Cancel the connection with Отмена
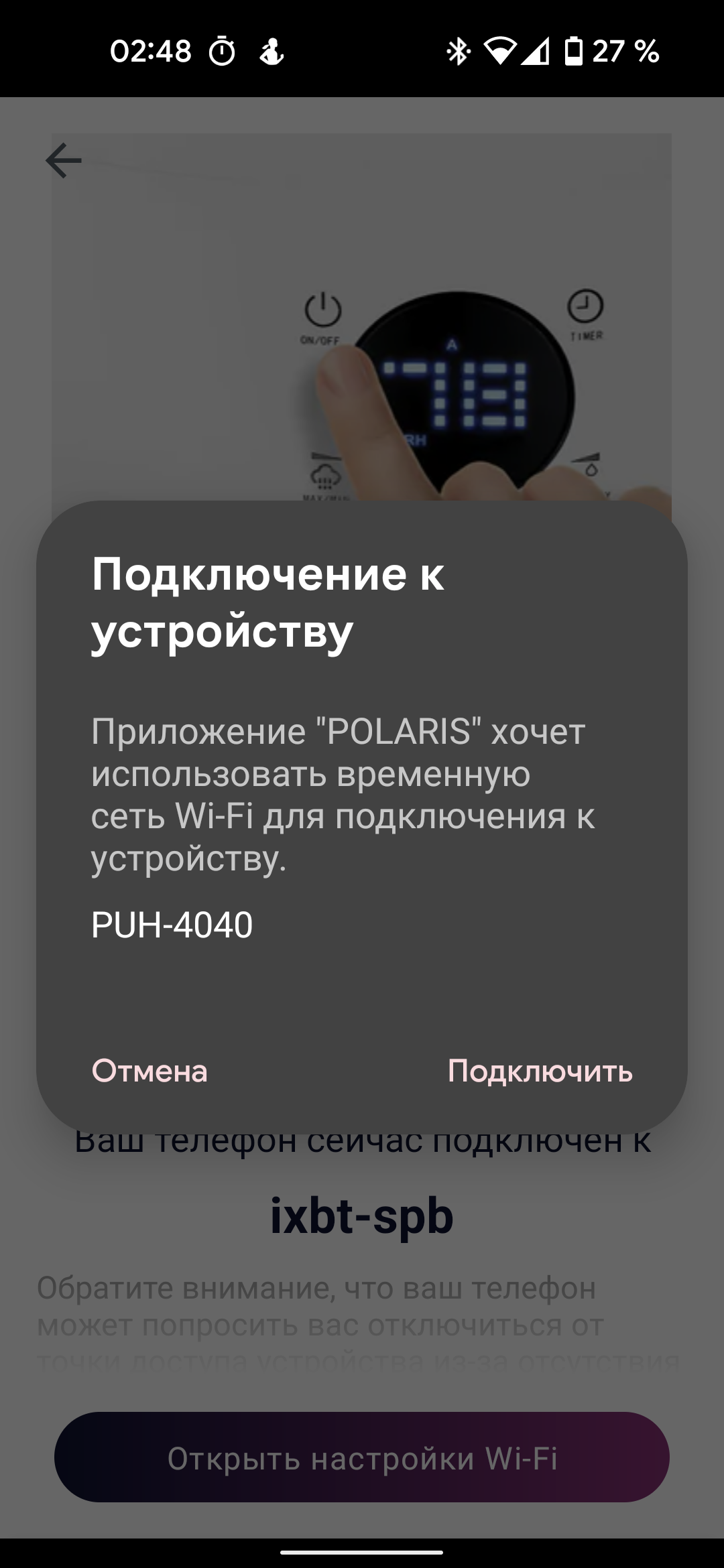724x1568 pixels. [149, 1071]
